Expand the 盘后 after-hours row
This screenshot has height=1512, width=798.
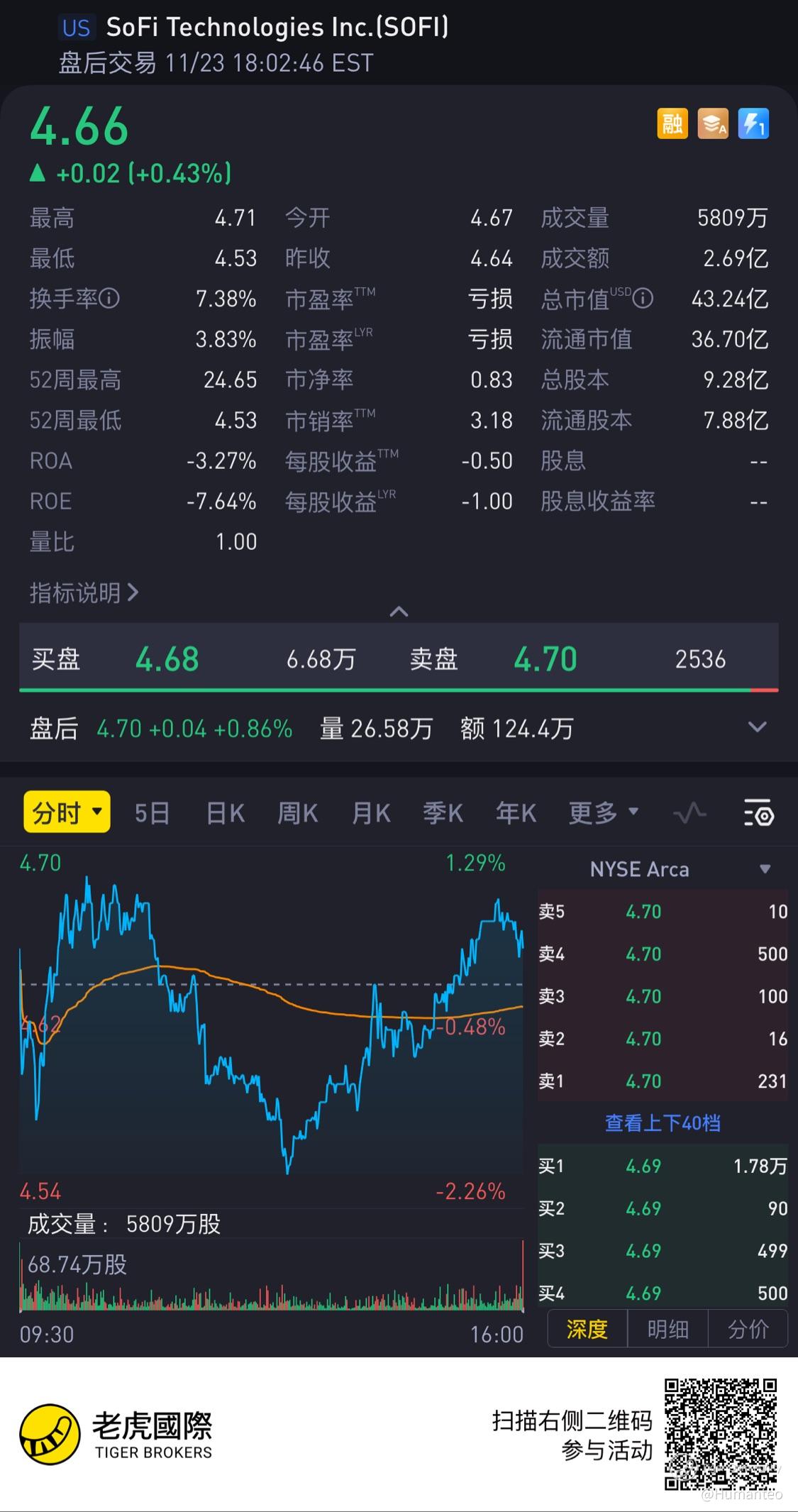[x=757, y=727]
